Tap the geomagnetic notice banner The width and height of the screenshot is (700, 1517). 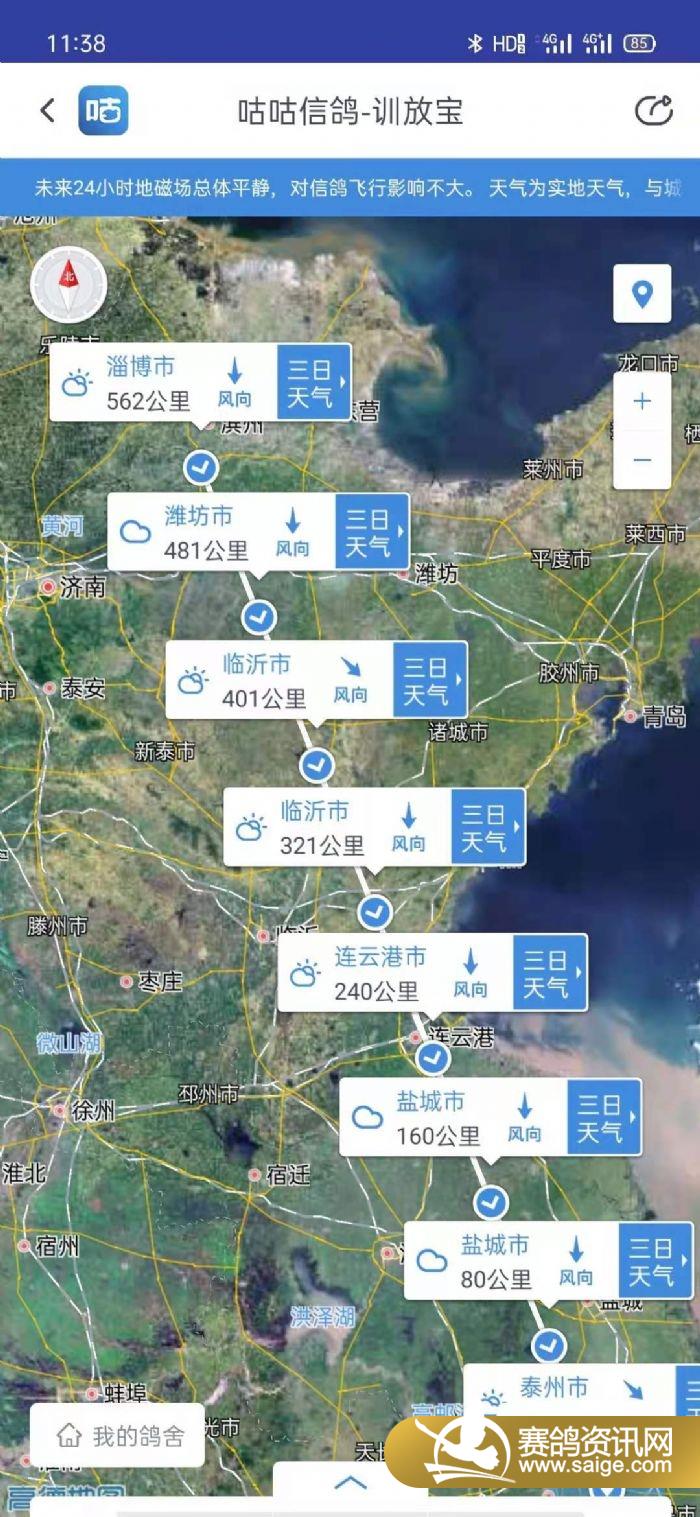coord(350,188)
